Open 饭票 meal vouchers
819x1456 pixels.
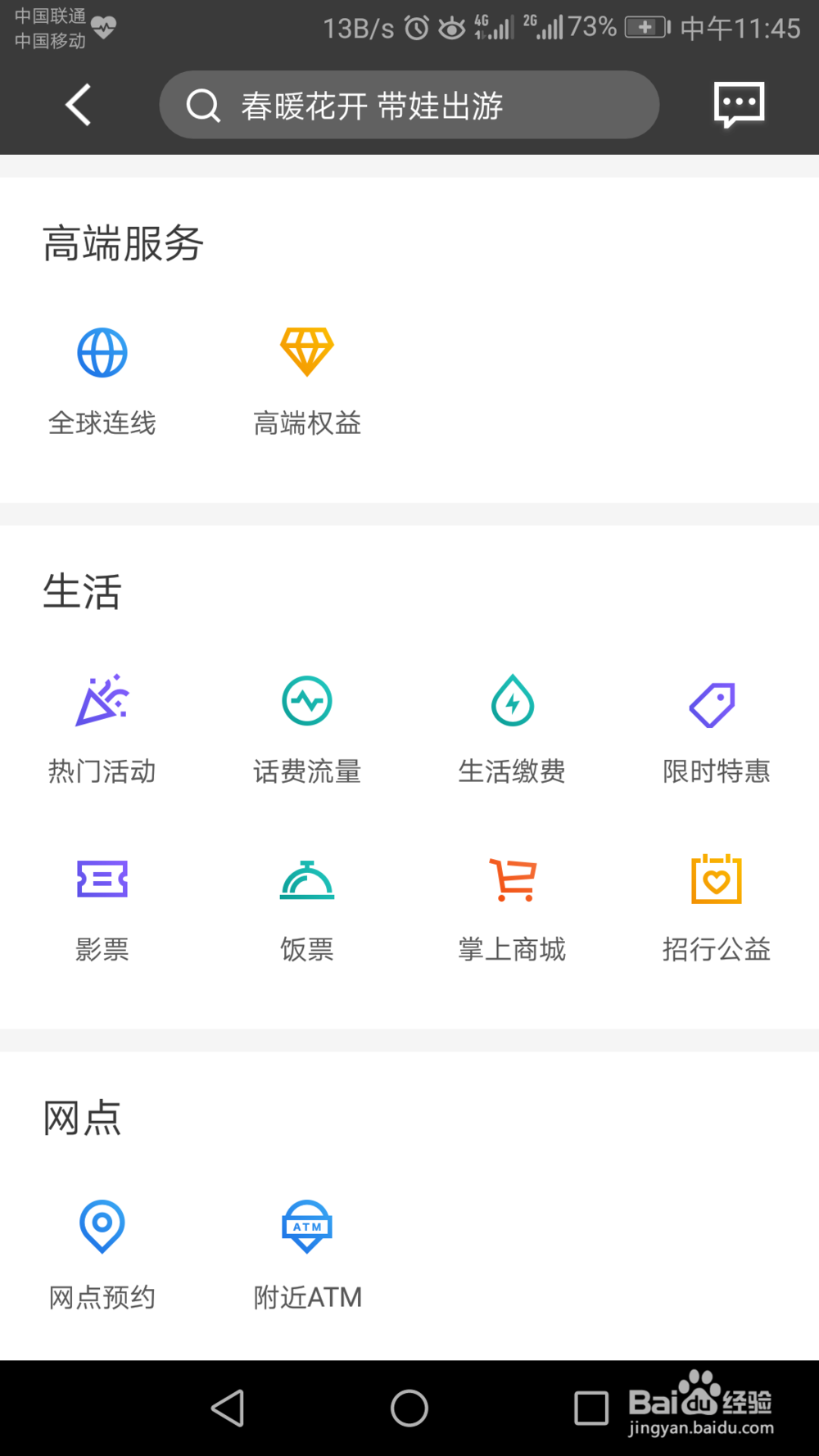[307, 908]
